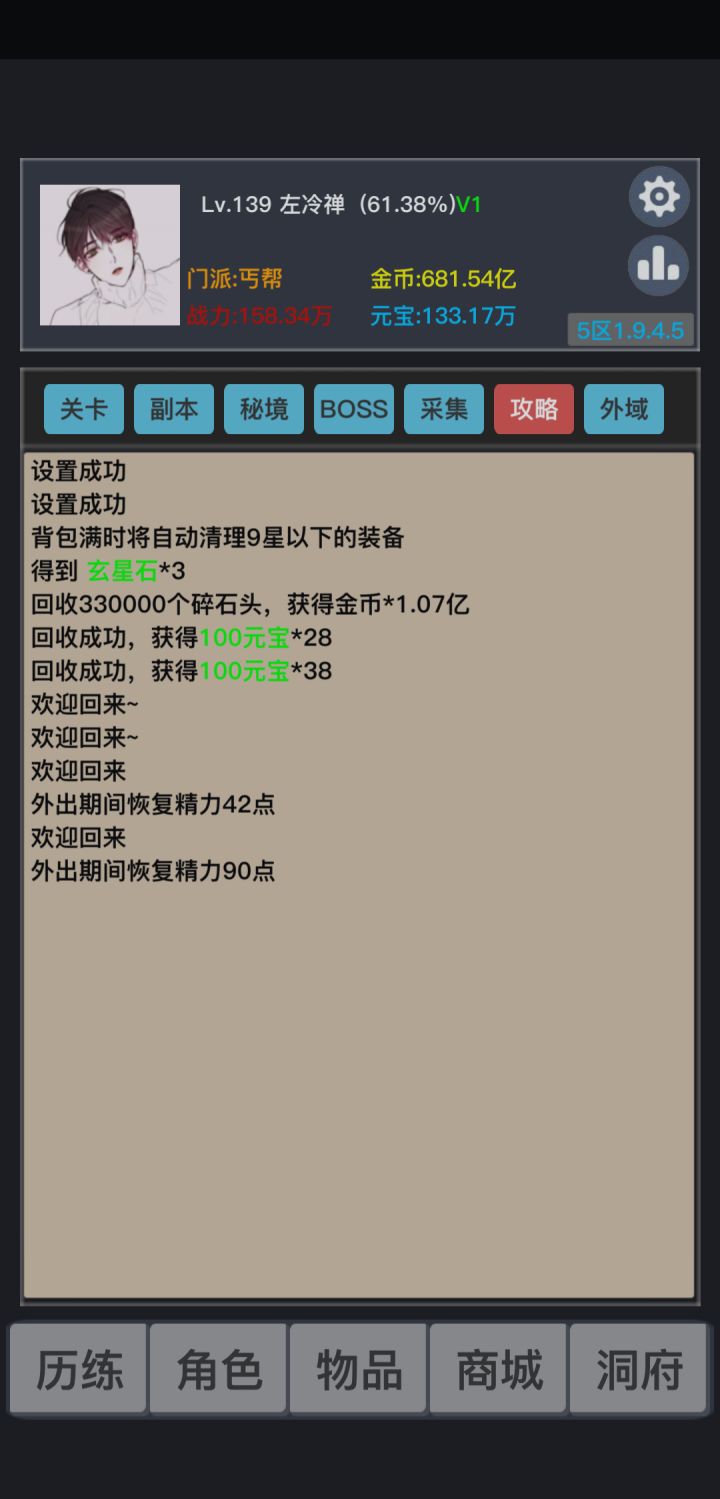Open the 物品 items inventory
Viewport: 720px width, 1499px height.
[x=358, y=1370]
